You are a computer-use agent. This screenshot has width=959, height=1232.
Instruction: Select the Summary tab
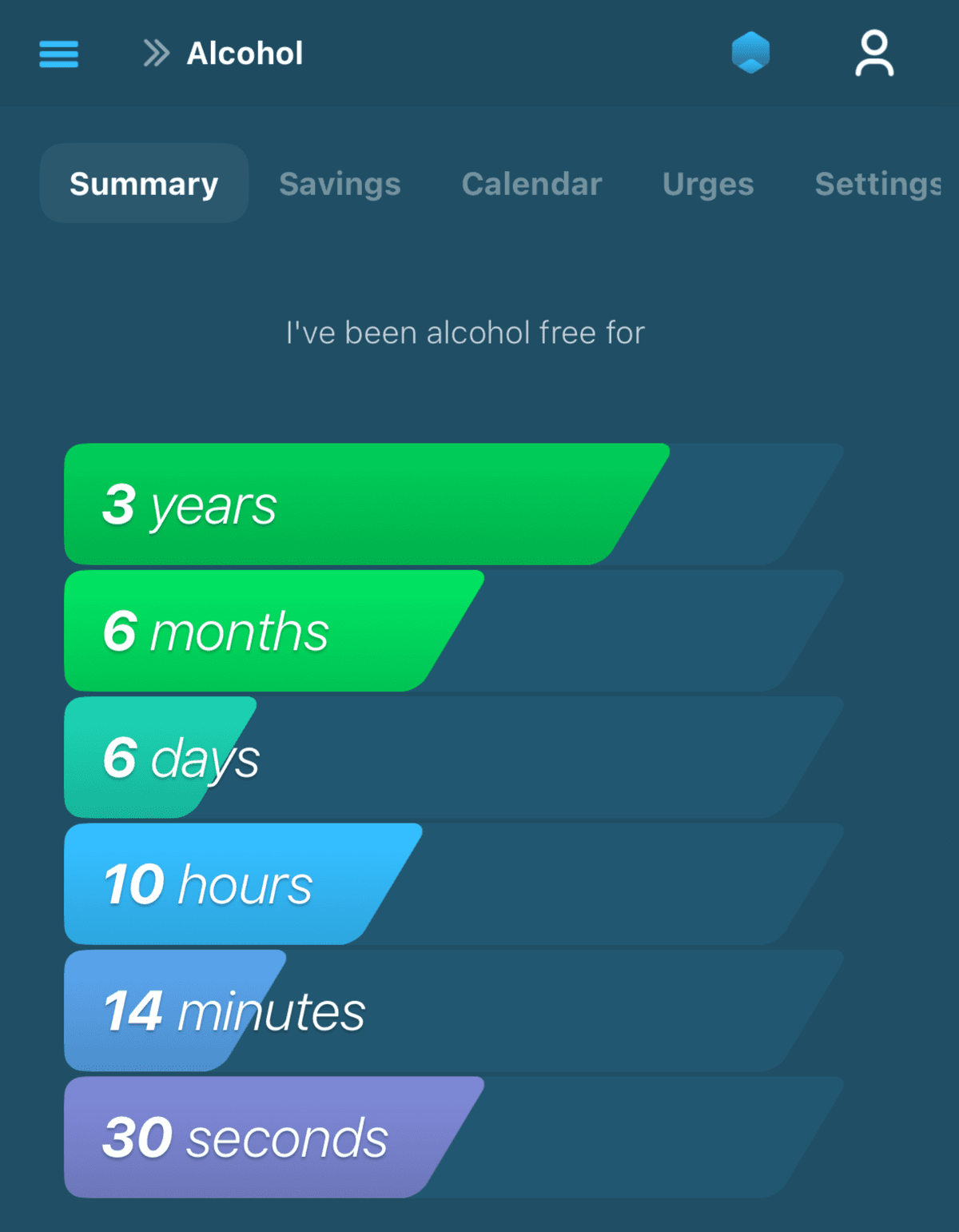click(143, 183)
